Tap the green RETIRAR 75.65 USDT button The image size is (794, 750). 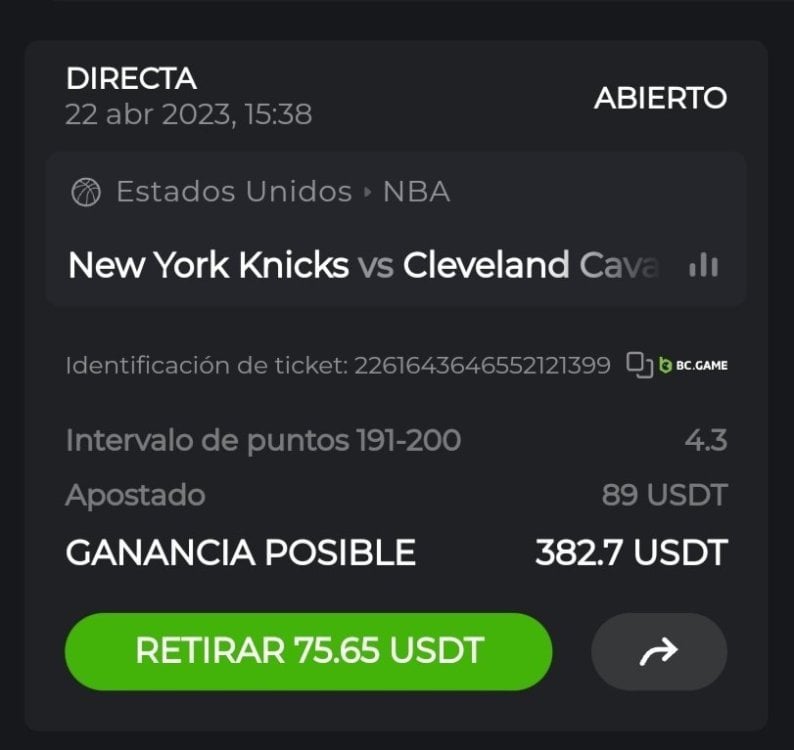[x=308, y=652]
